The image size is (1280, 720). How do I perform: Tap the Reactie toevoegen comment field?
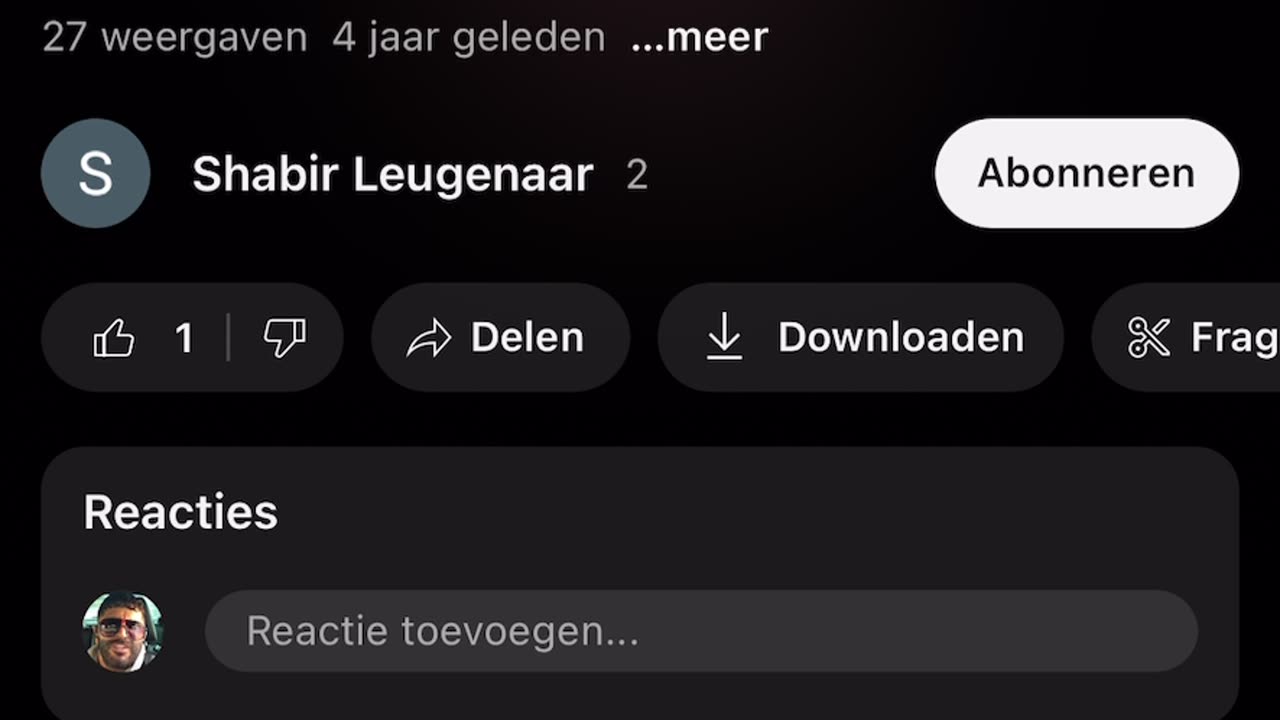[x=700, y=631]
